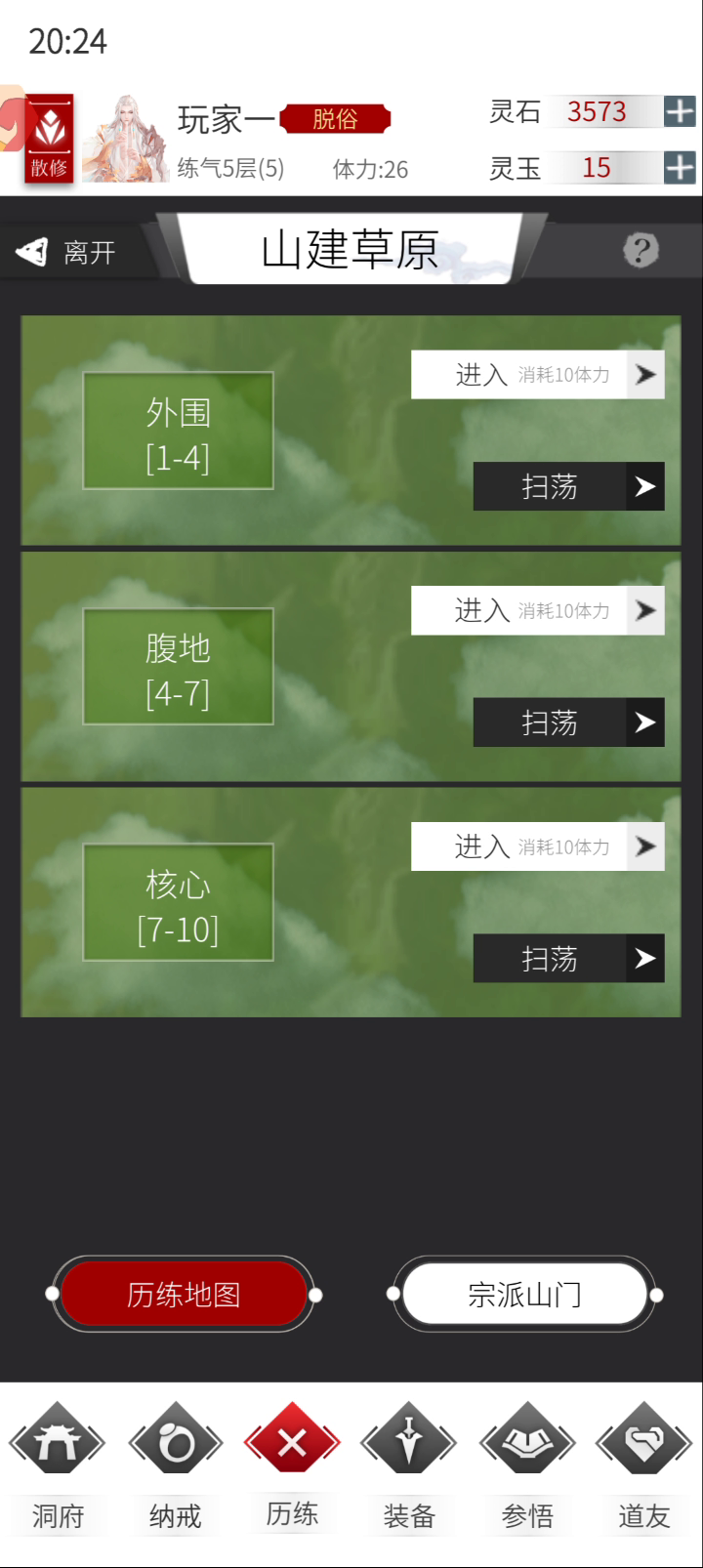Image resolution: width=703 pixels, height=1568 pixels.
Task: Add more 灵石 with the plus button
Action: coord(680,111)
